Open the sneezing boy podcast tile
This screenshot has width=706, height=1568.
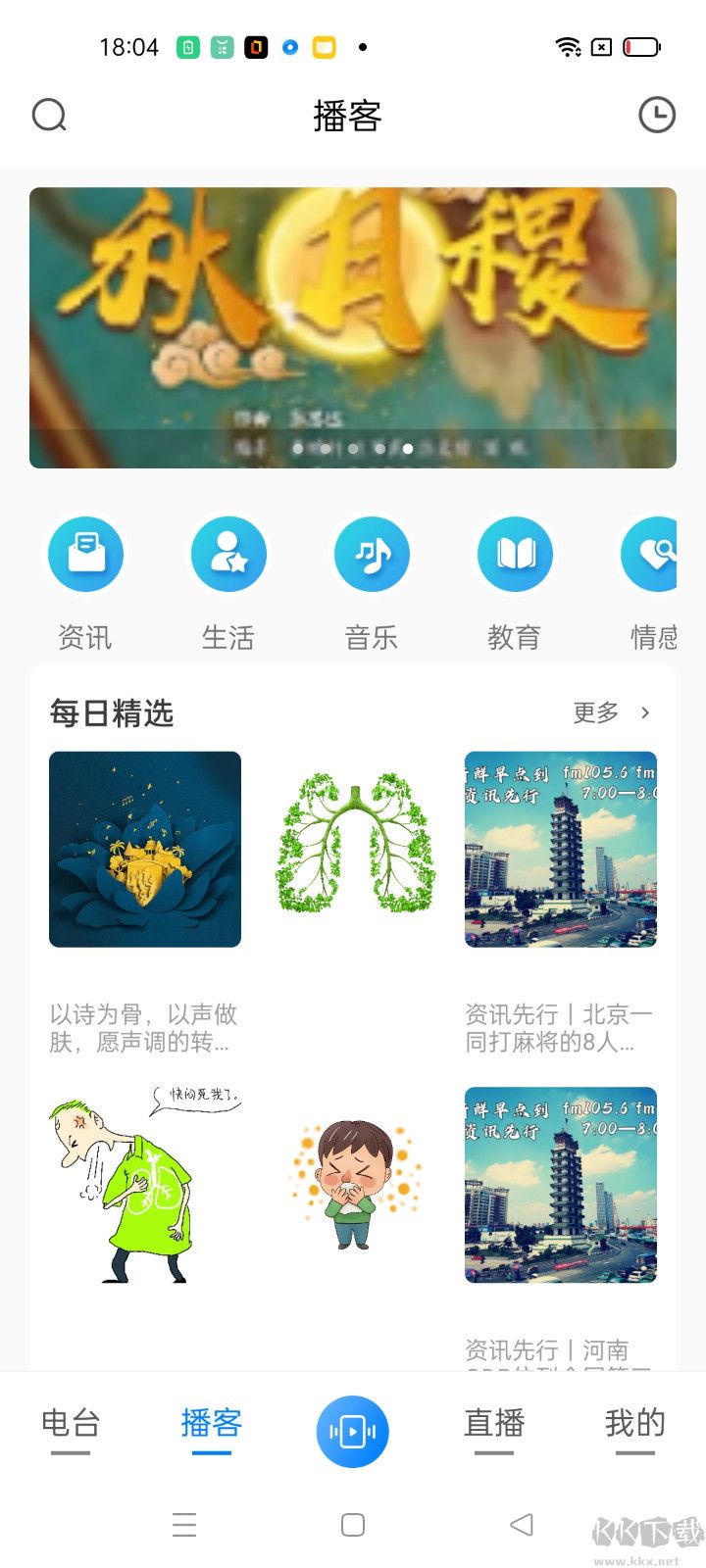pyautogui.click(x=353, y=1184)
